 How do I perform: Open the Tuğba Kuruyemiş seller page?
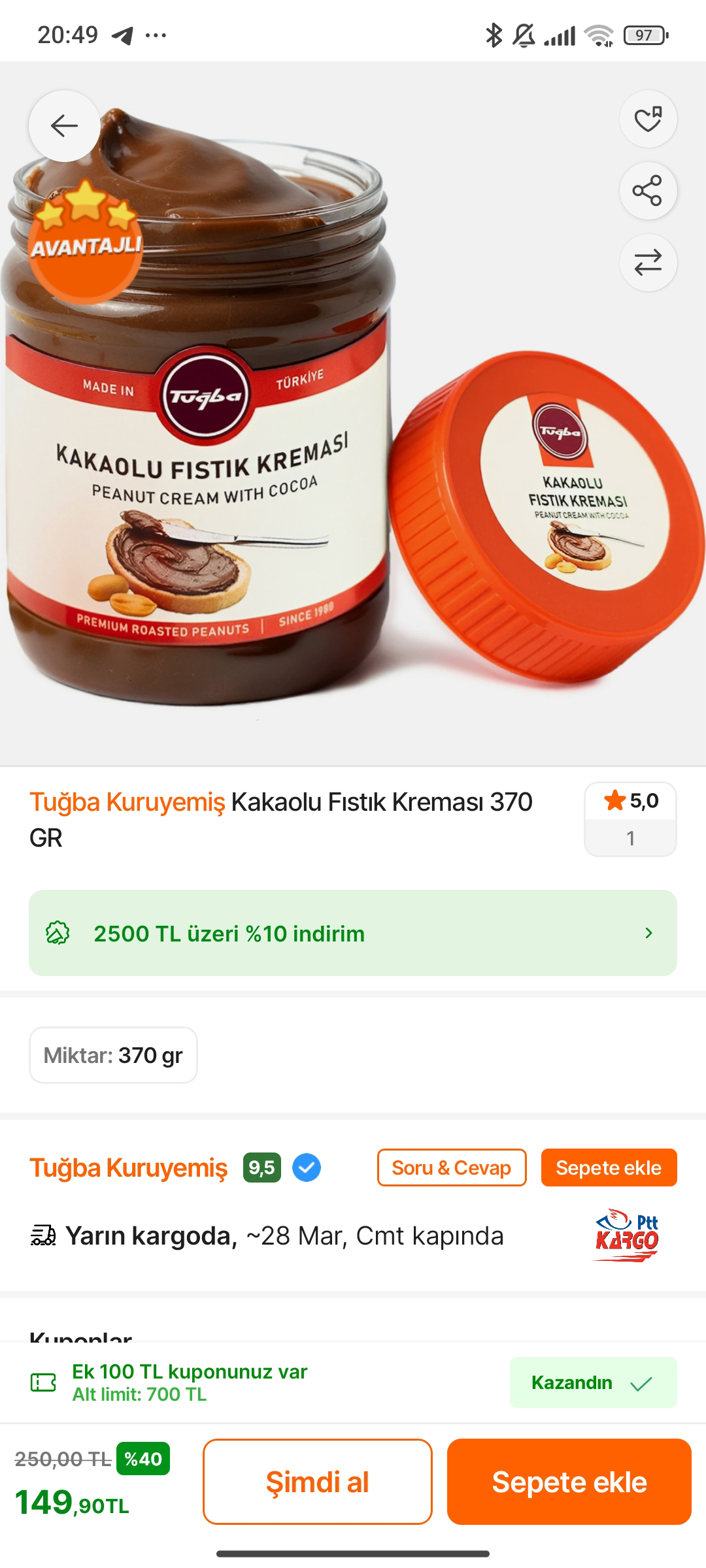[128, 1168]
